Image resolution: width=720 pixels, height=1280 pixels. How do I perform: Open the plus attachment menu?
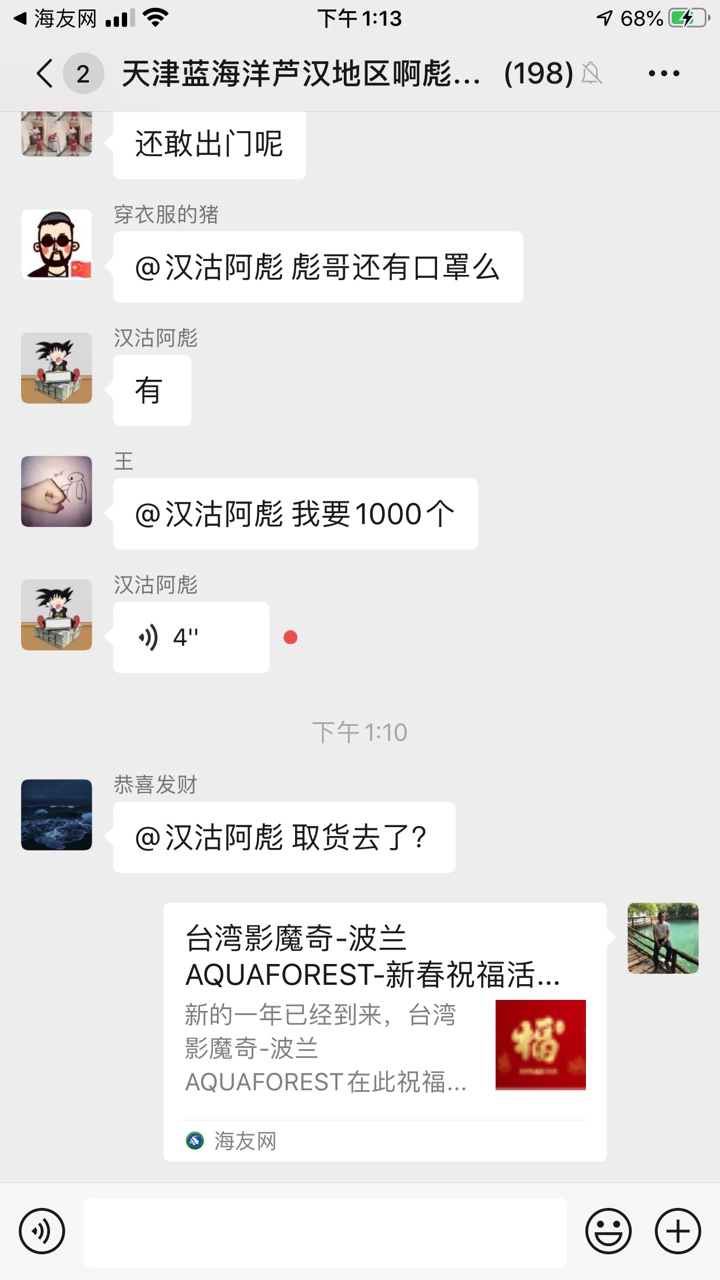point(677,1230)
